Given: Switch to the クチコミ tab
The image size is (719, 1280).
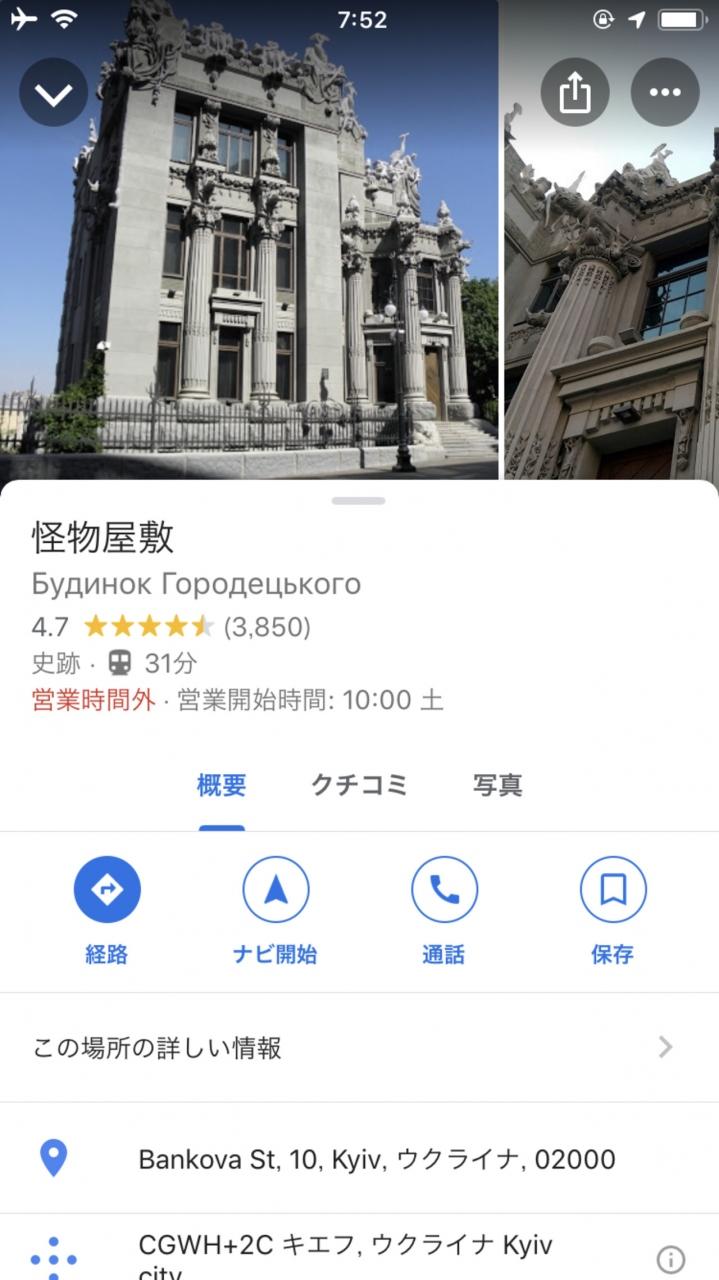Looking at the screenshot, I should (x=359, y=786).
